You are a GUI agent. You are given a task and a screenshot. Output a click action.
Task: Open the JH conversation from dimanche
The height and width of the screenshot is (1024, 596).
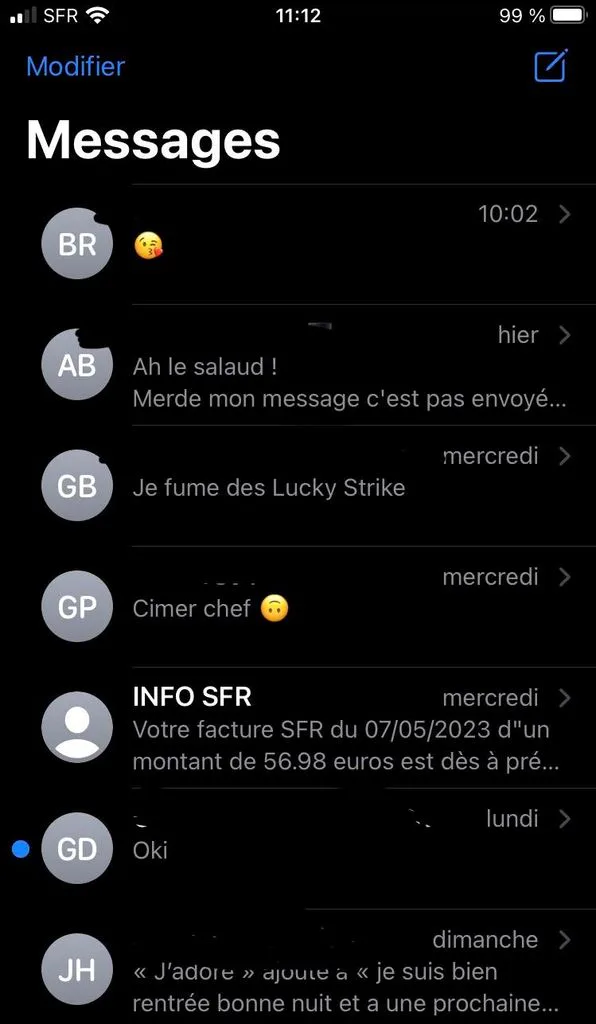click(298, 967)
